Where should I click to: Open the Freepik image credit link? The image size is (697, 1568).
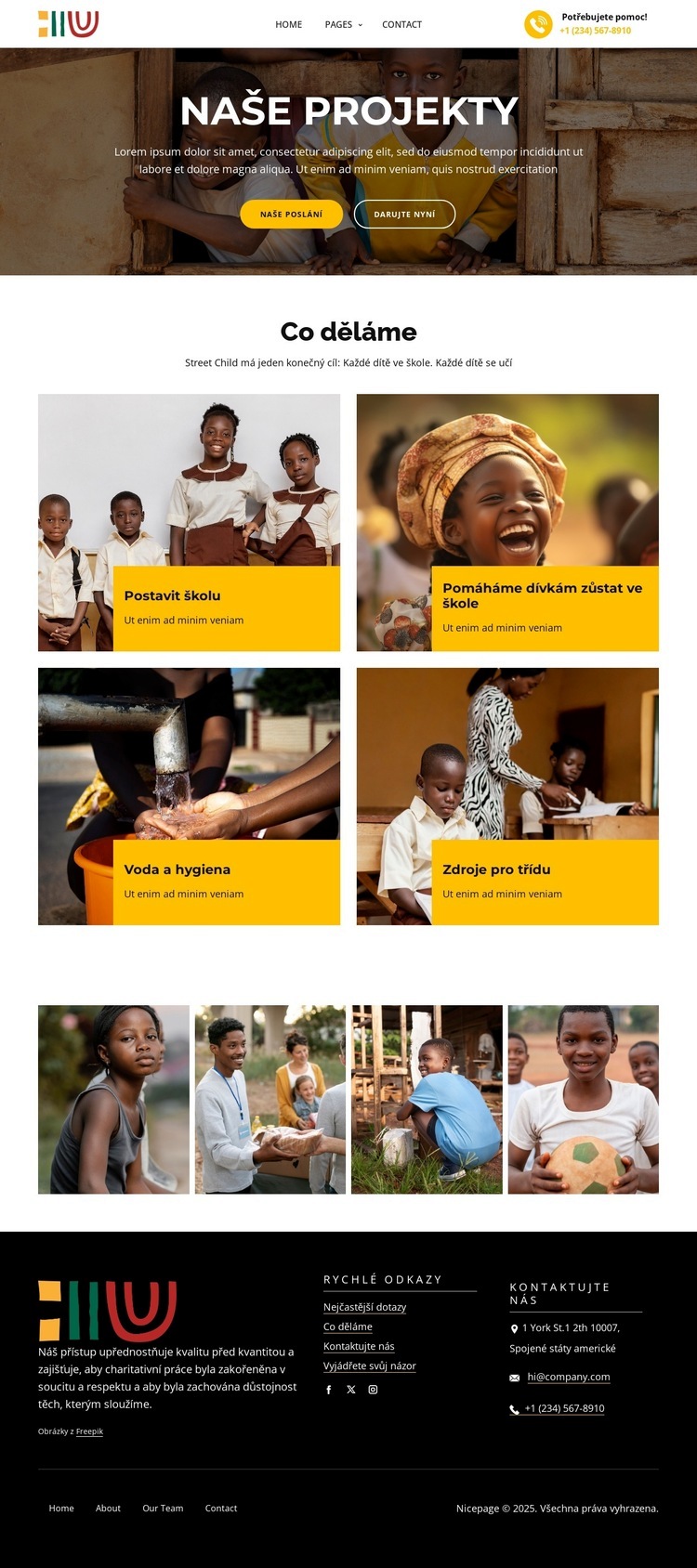click(x=89, y=1431)
